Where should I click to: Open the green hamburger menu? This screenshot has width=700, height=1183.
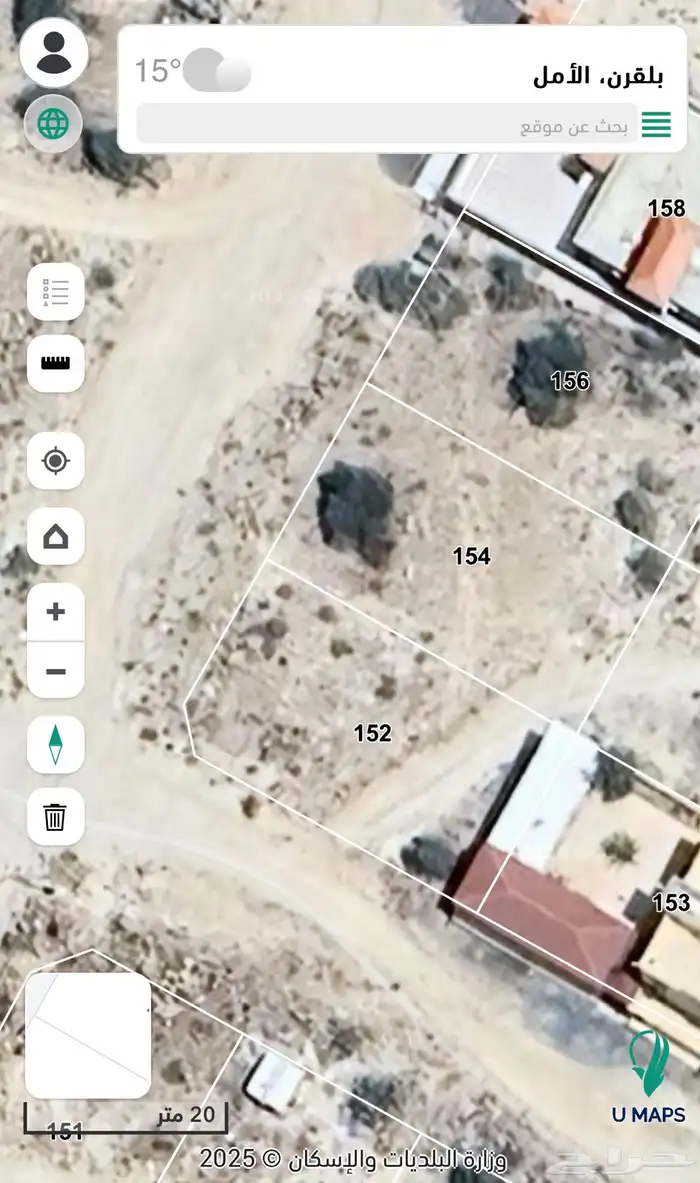click(656, 126)
